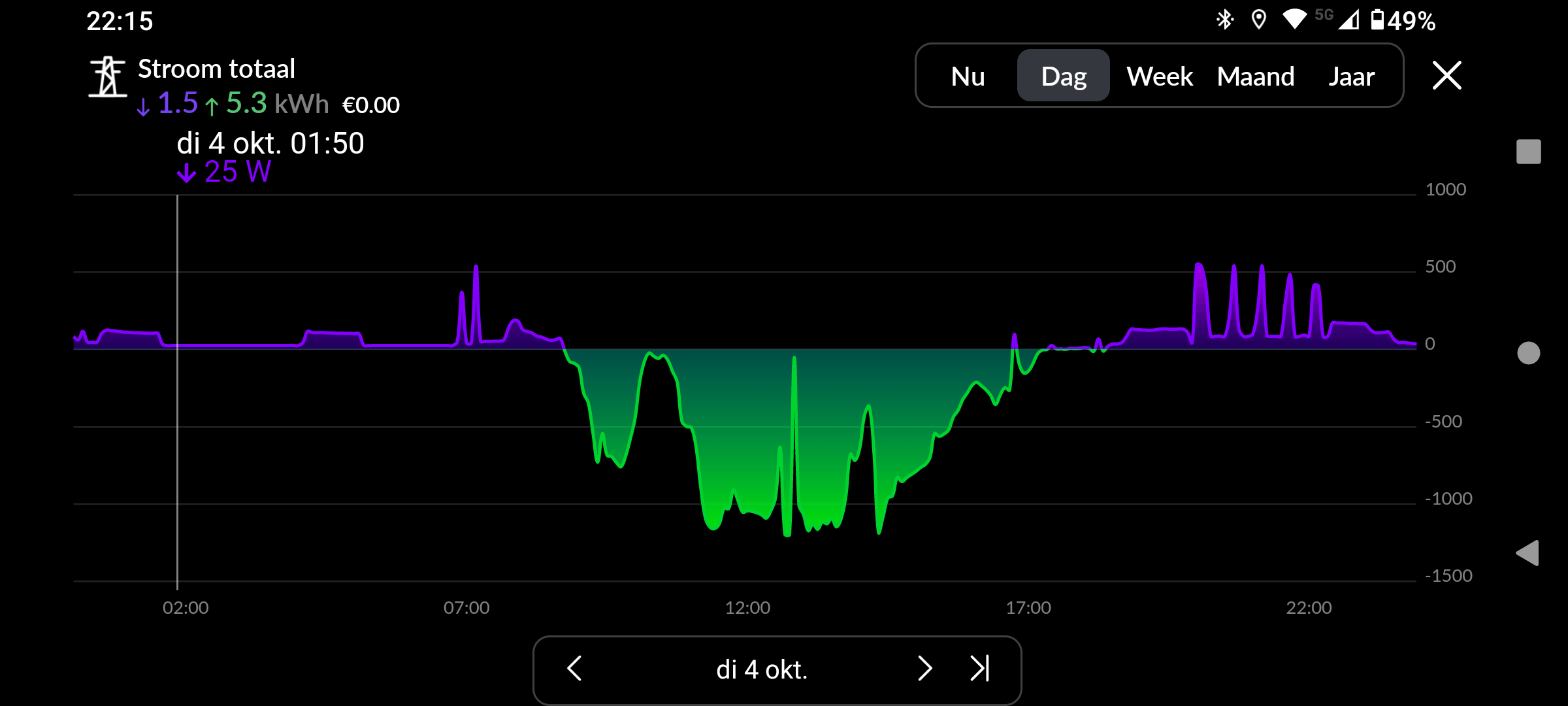The image size is (1568, 706).
Task: Close the Stroom totaal graph
Action: tap(1446, 76)
